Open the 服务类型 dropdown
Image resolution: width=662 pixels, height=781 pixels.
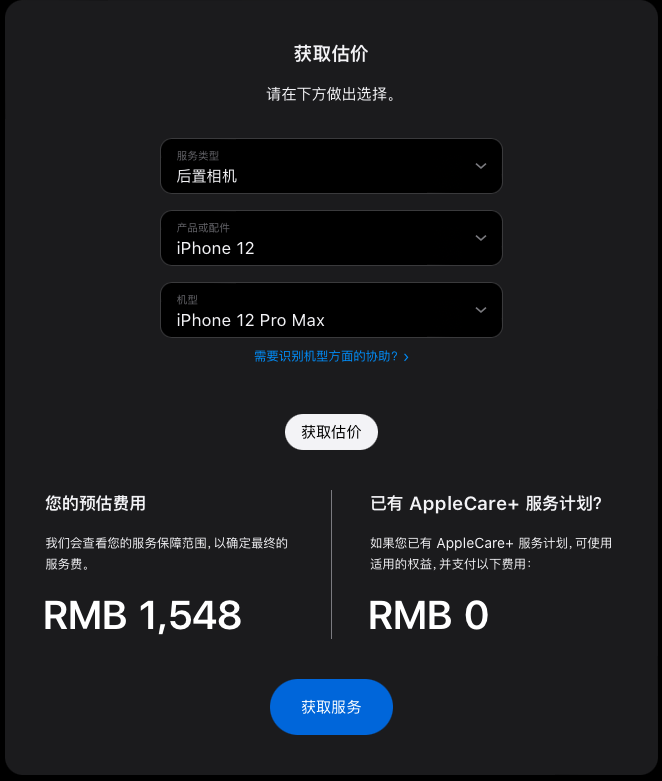[331, 166]
